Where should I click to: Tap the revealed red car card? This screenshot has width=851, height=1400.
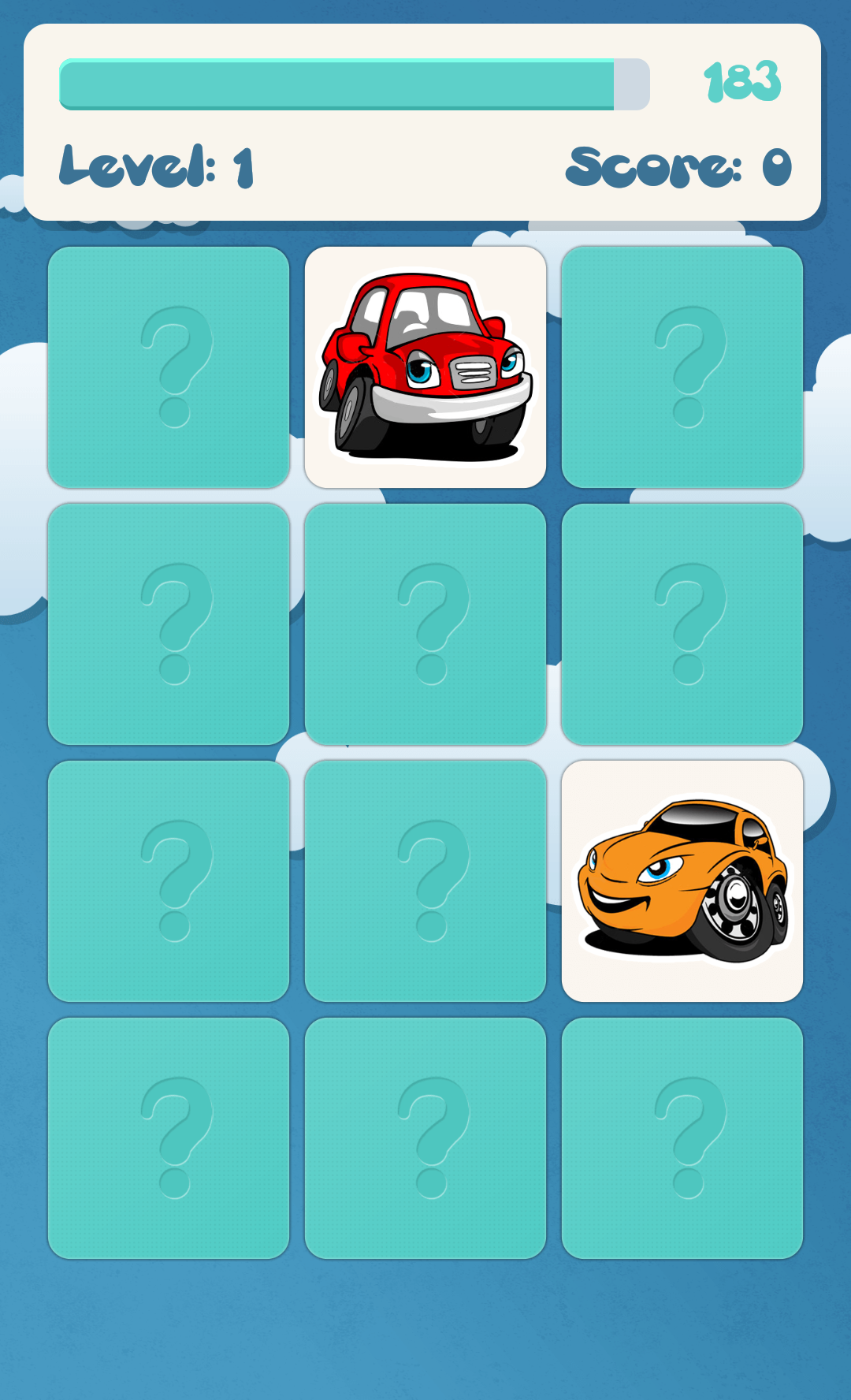click(425, 367)
